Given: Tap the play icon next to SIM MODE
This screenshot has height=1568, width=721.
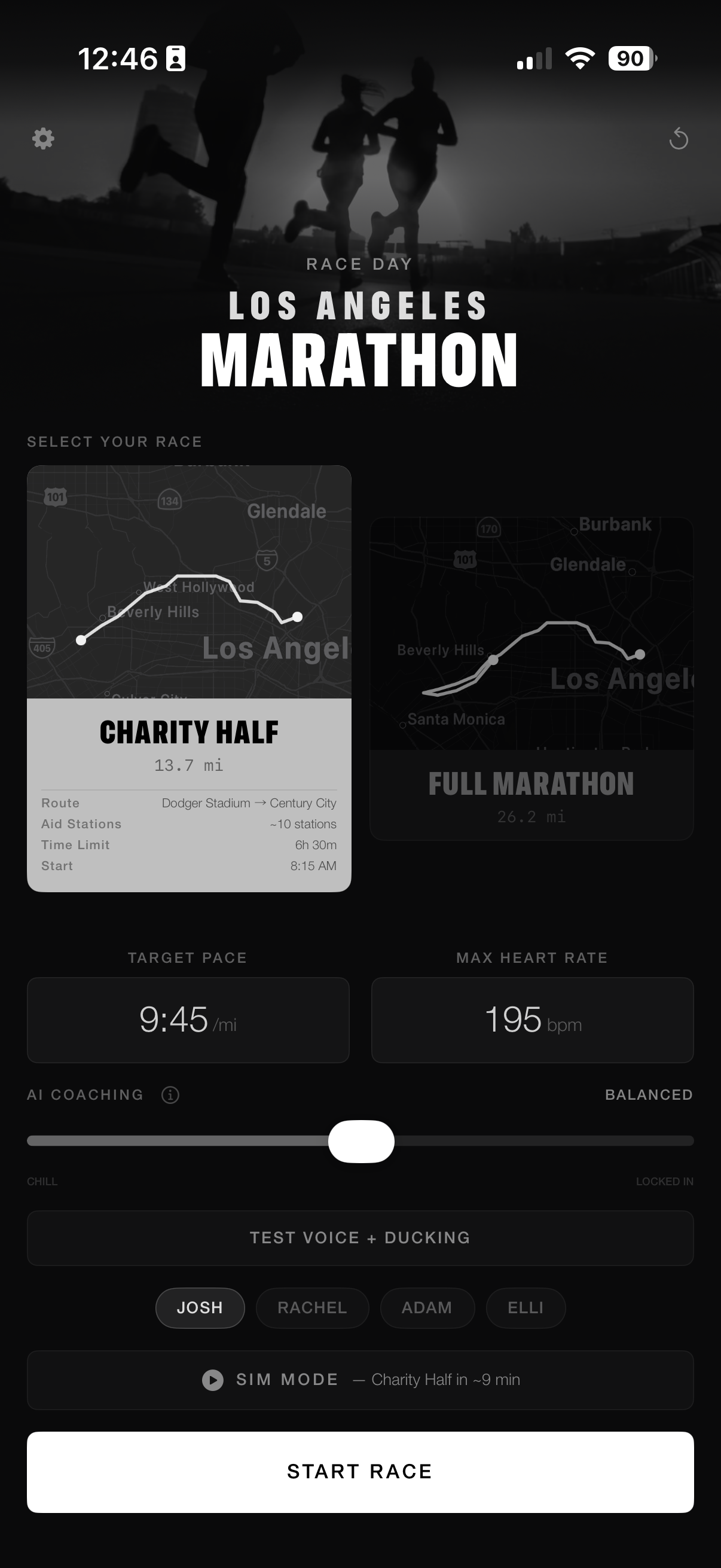Looking at the screenshot, I should click(213, 1380).
